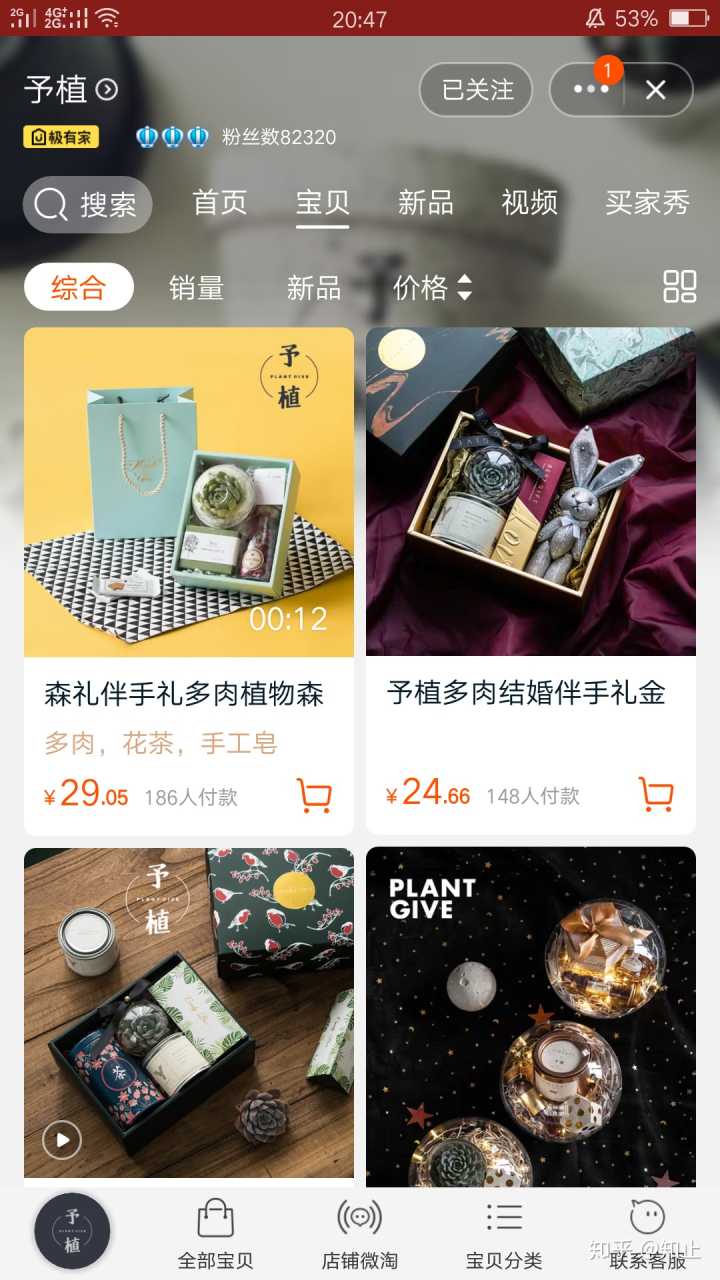Close the shop page with X
This screenshot has height=1280, width=720.
coord(656,90)
